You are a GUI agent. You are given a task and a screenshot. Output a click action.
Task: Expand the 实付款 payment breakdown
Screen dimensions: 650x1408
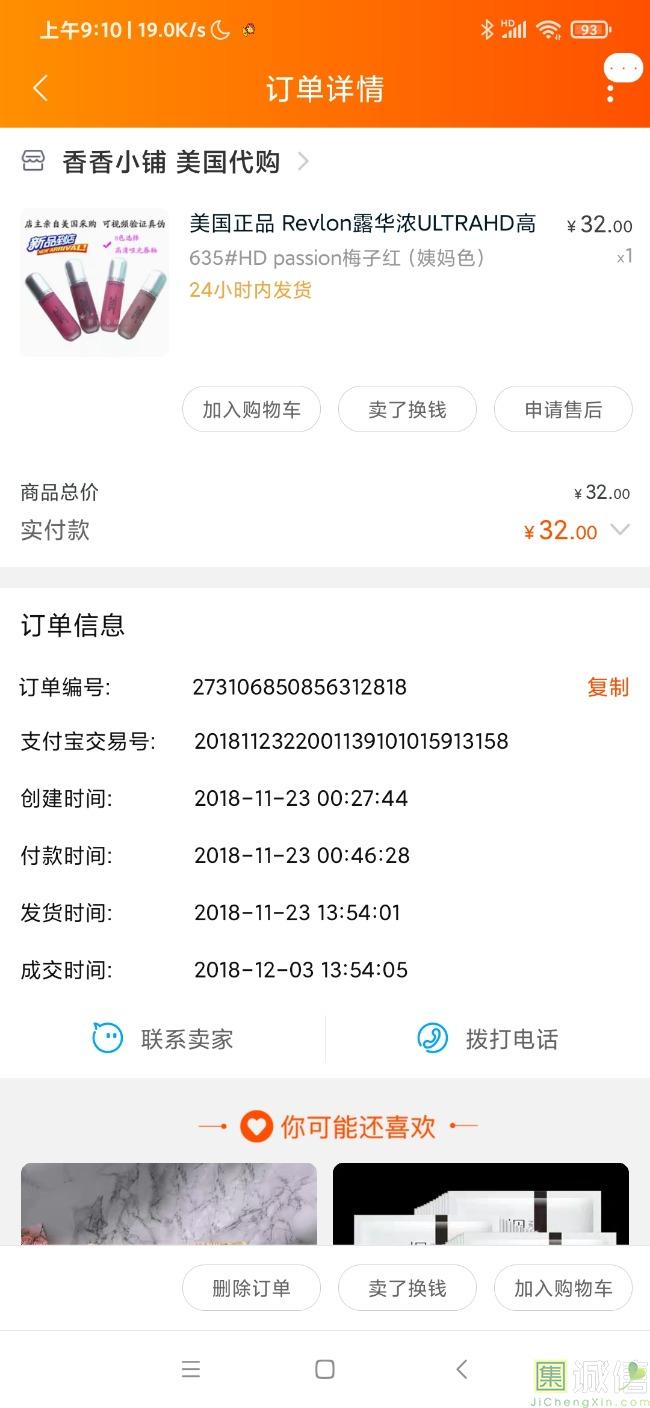(x=620, y=530)
